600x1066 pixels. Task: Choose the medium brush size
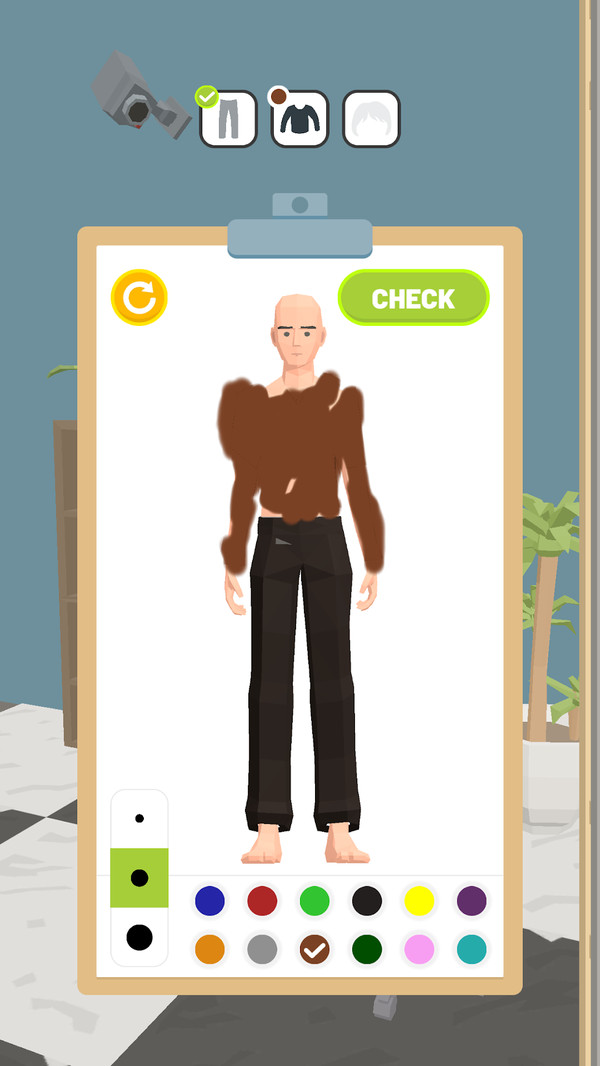tap(139, 878)
